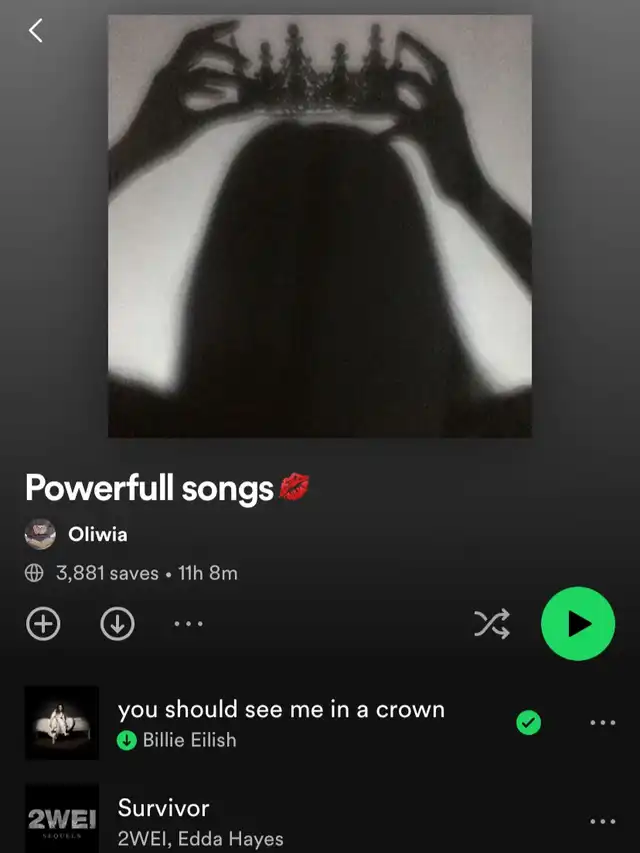Toggle shuffle mode
Viewport: 640px width, 853px height.
coord(491,624)
